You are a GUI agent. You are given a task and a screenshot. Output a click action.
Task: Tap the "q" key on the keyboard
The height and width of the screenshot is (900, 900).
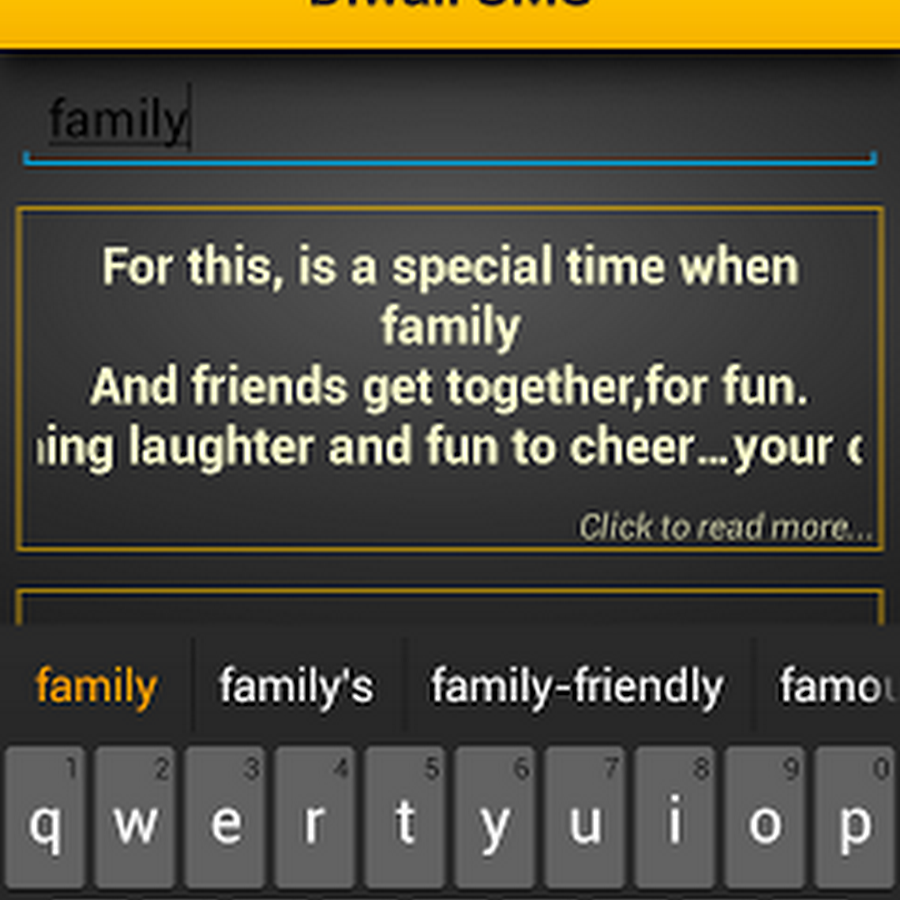(44, 818)
